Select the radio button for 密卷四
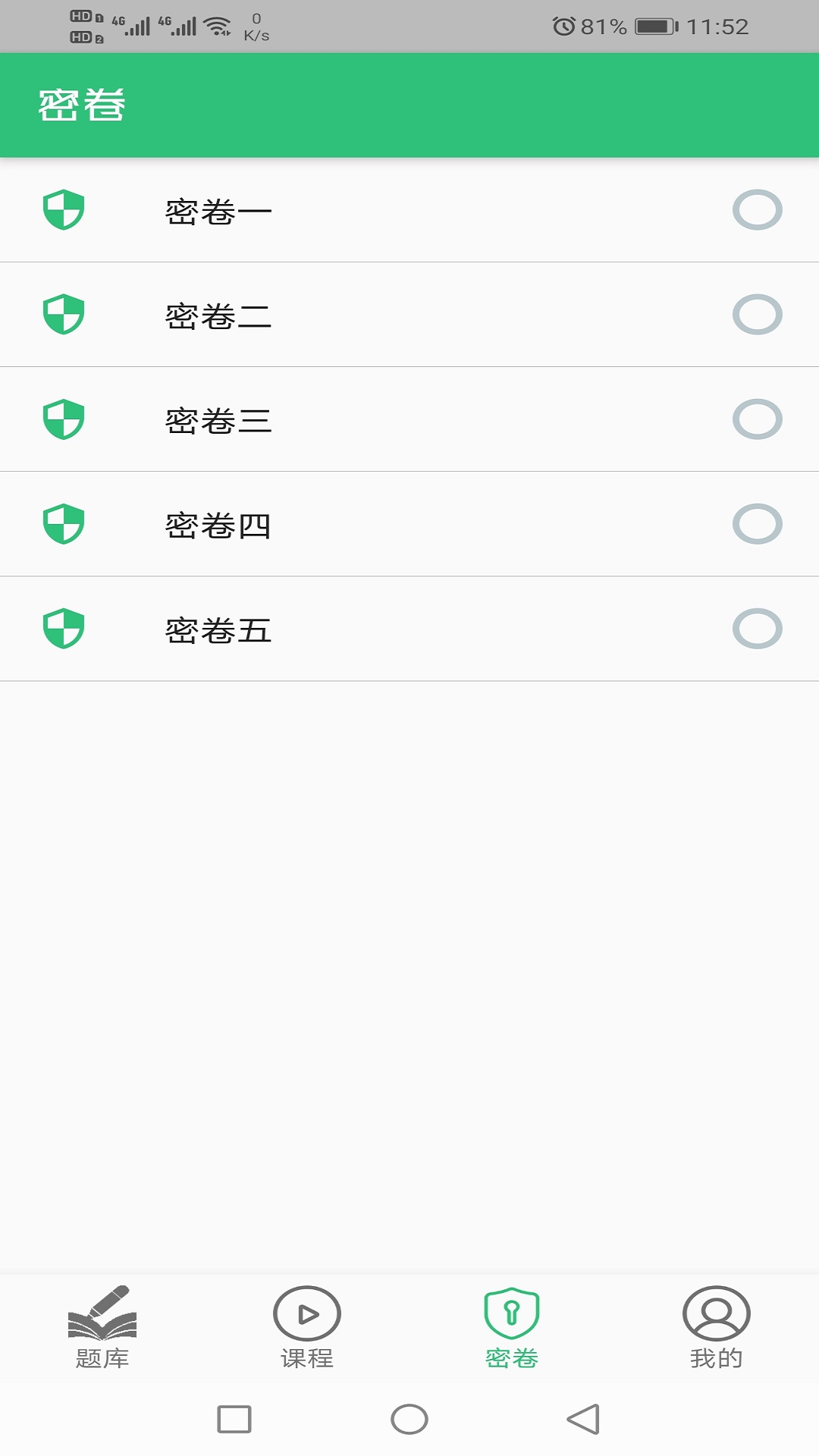 757,524
